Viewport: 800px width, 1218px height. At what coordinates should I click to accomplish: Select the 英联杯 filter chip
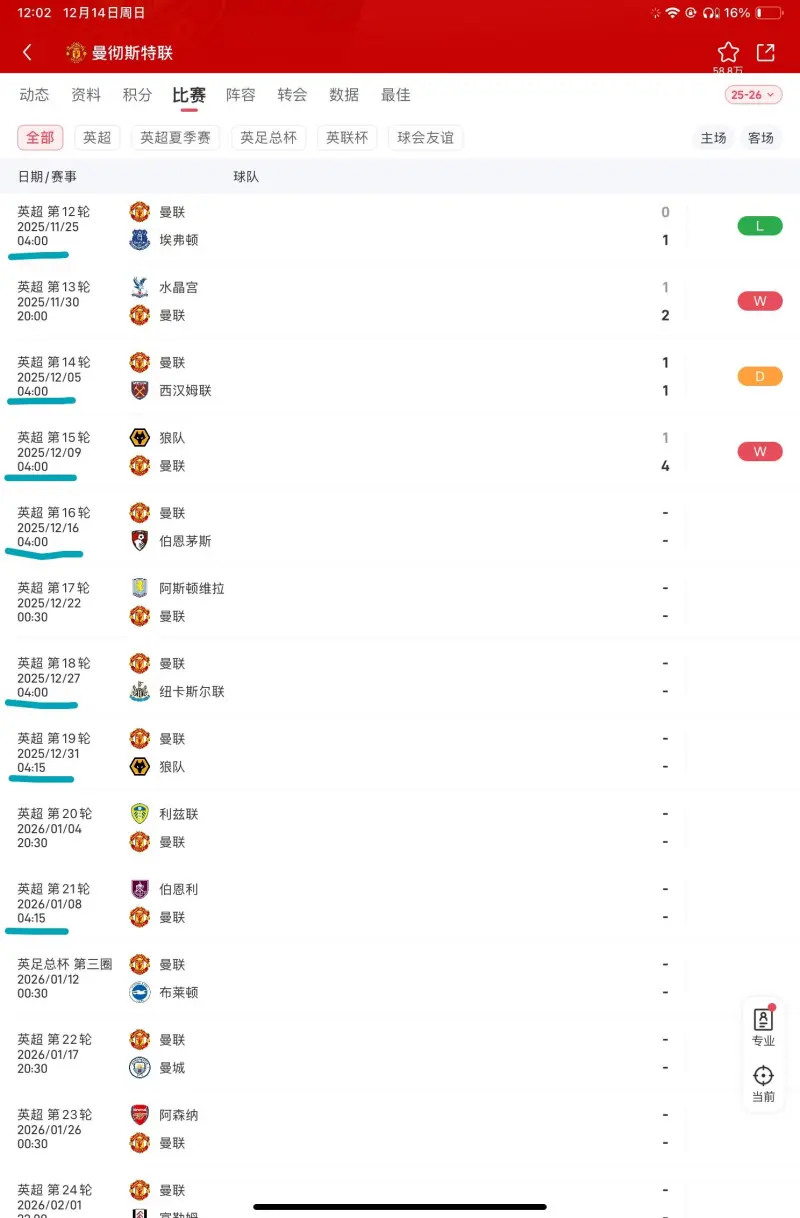pos(347,138)
